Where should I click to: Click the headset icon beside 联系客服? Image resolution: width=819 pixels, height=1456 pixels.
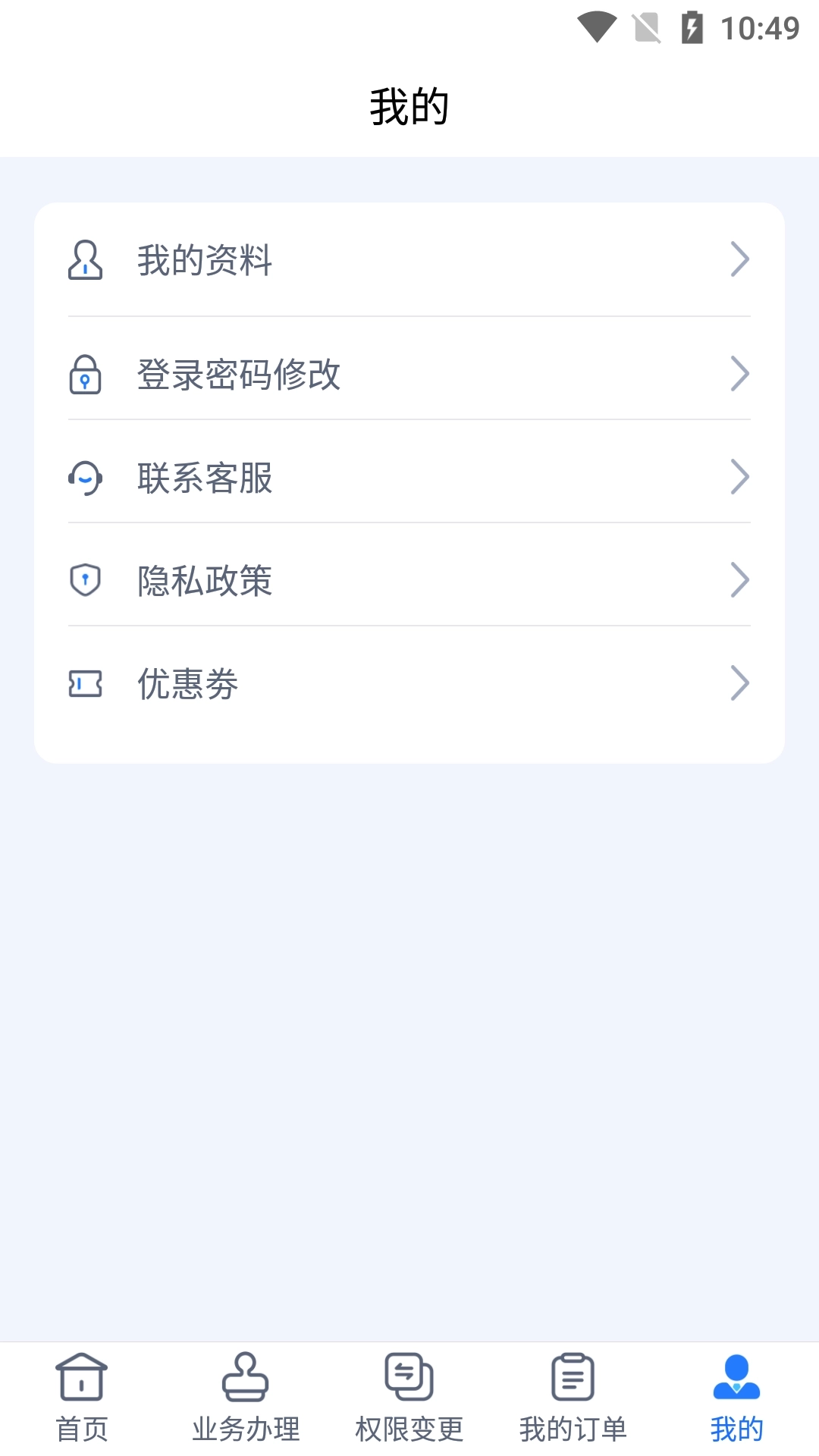[x=86, y=478]
